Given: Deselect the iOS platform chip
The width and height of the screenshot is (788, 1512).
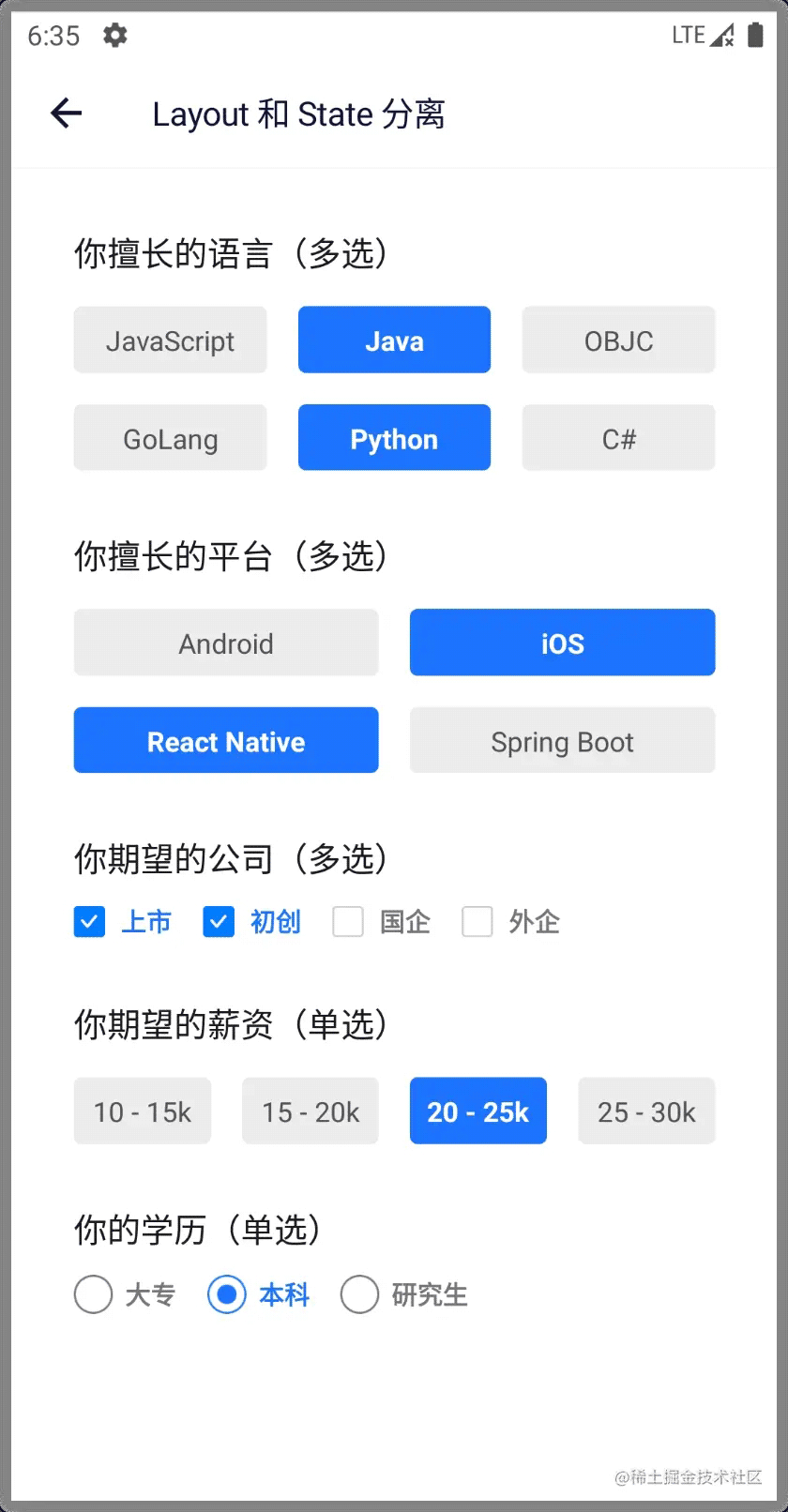Looking at the screenshot, I should click(x=562, y=643).
